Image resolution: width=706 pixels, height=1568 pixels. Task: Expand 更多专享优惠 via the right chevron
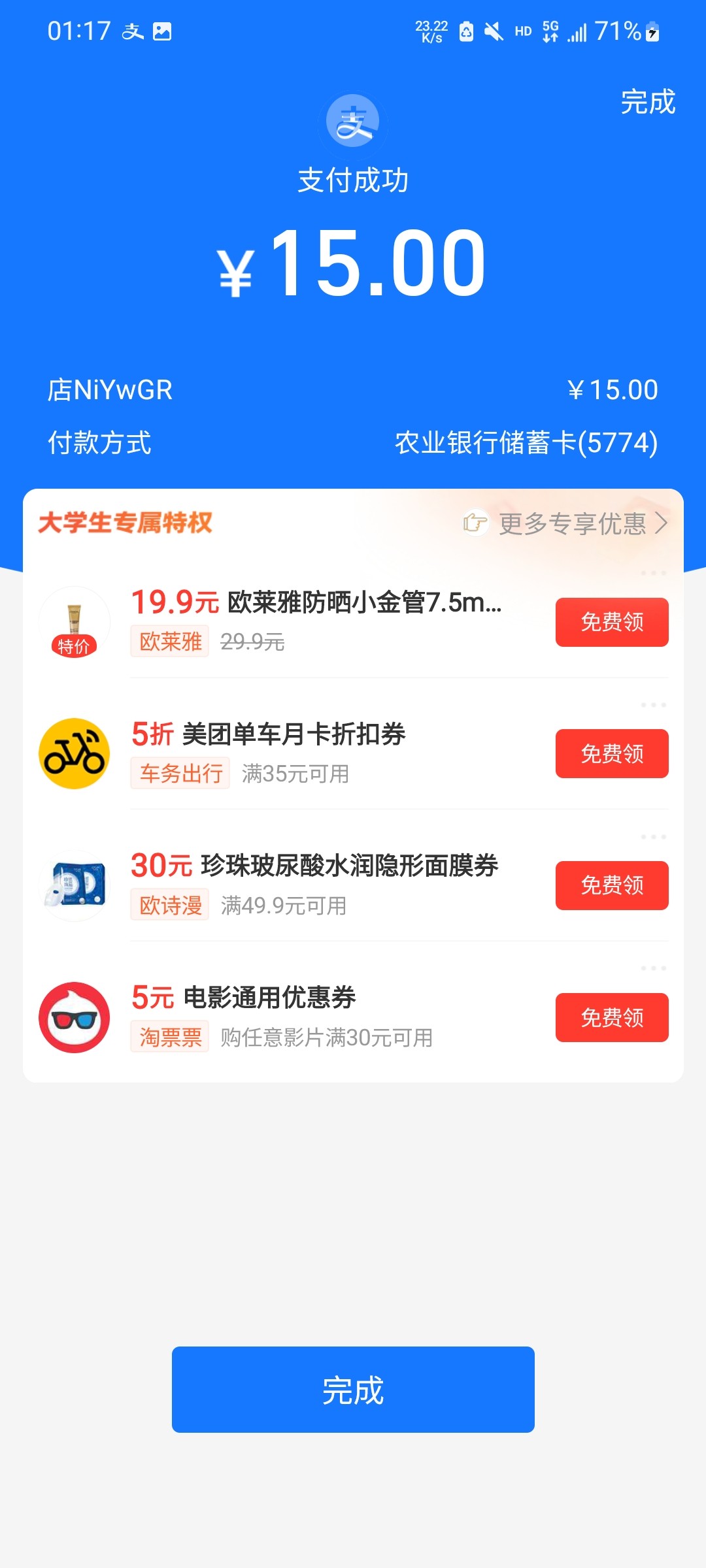point(663,523)
